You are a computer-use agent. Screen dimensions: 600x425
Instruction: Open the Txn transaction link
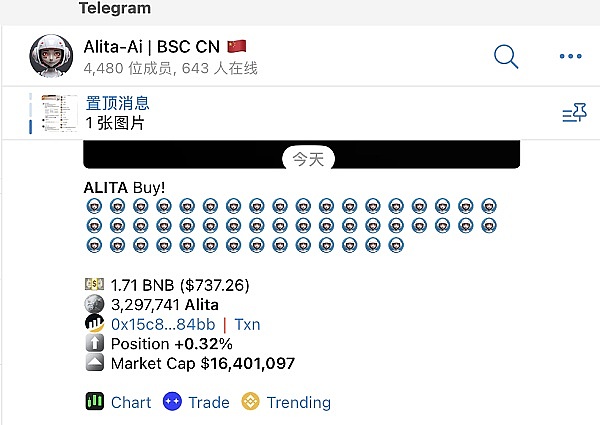[248, 324]
